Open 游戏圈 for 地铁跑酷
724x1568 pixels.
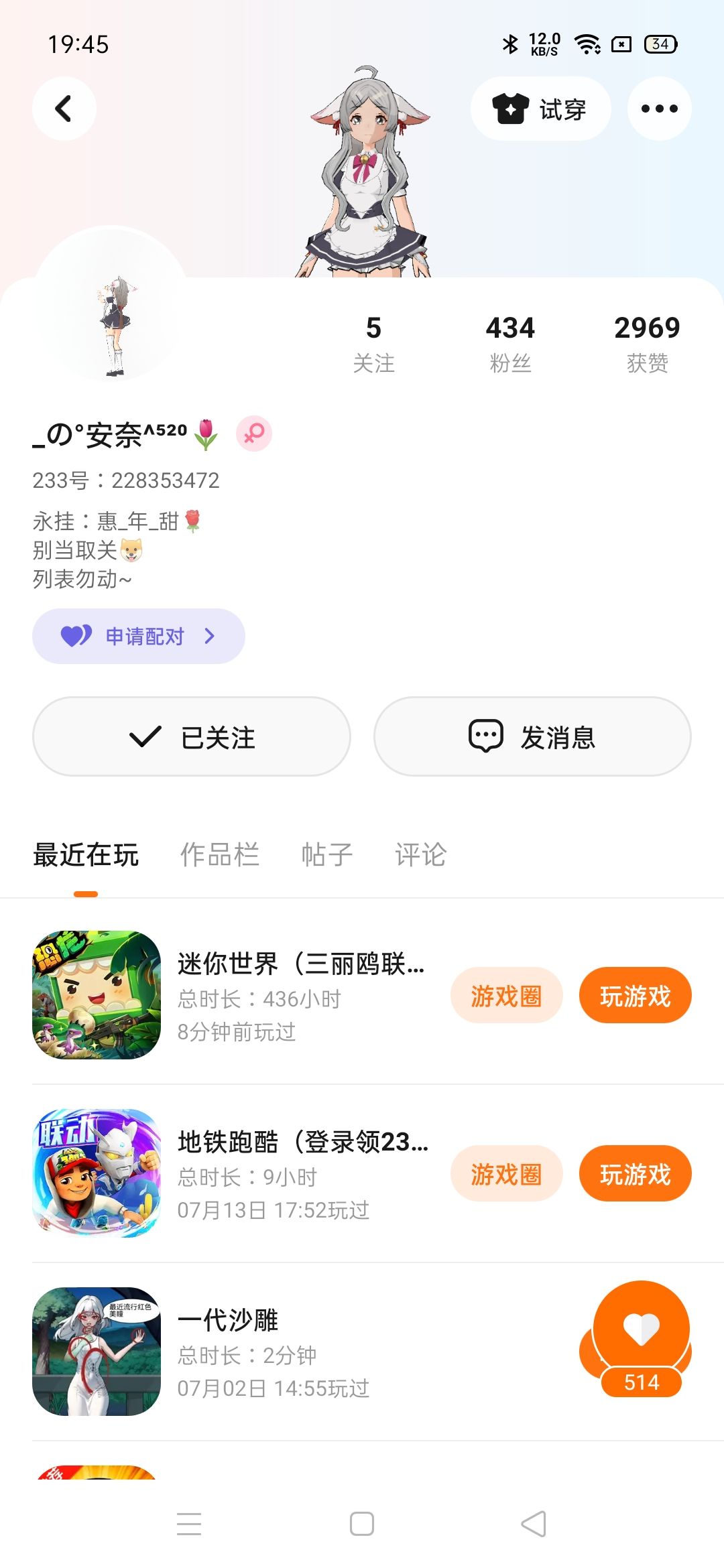pyautogui.click(x=506, y=1174)
